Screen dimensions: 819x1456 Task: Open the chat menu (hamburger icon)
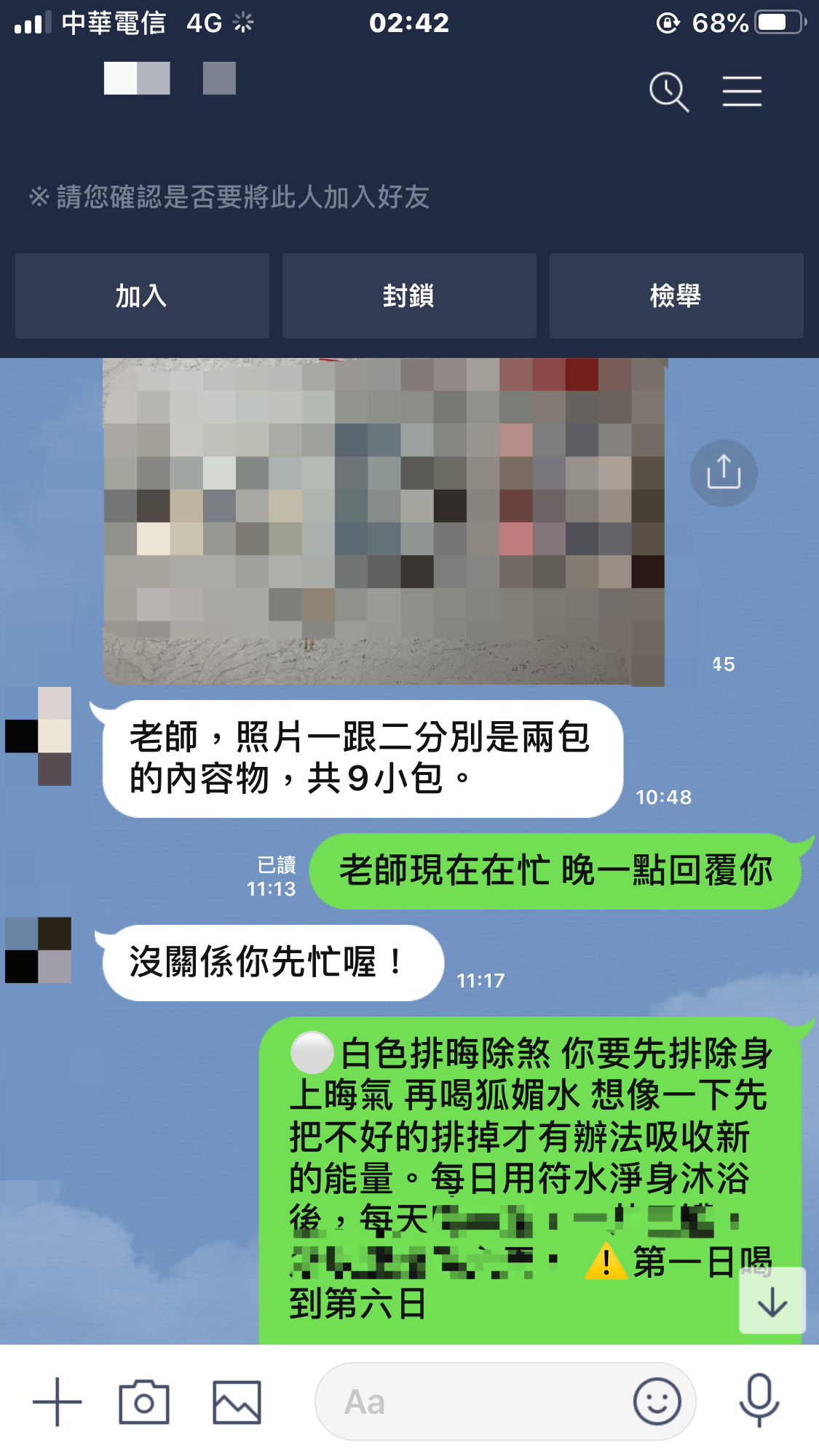[x=742, y=92]
